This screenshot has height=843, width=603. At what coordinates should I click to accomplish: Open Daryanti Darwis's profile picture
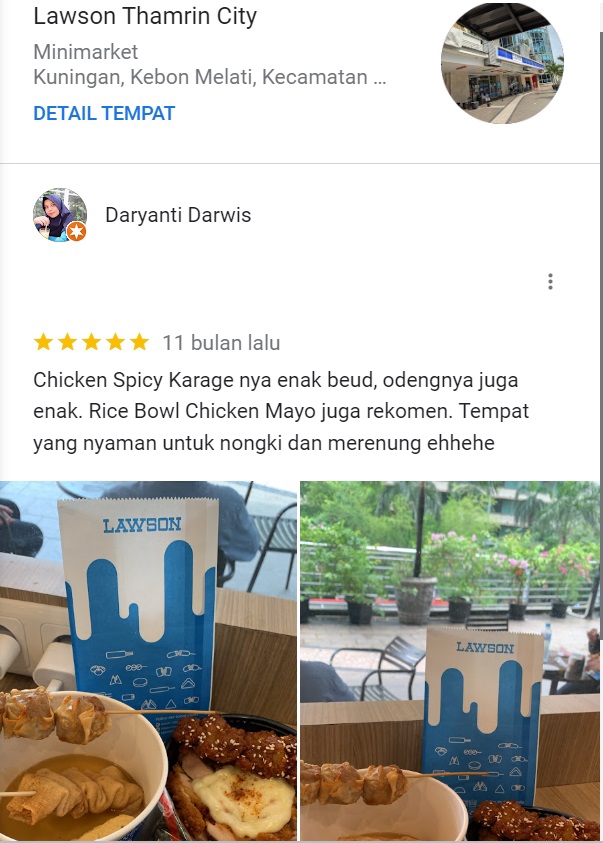point(60,215)
